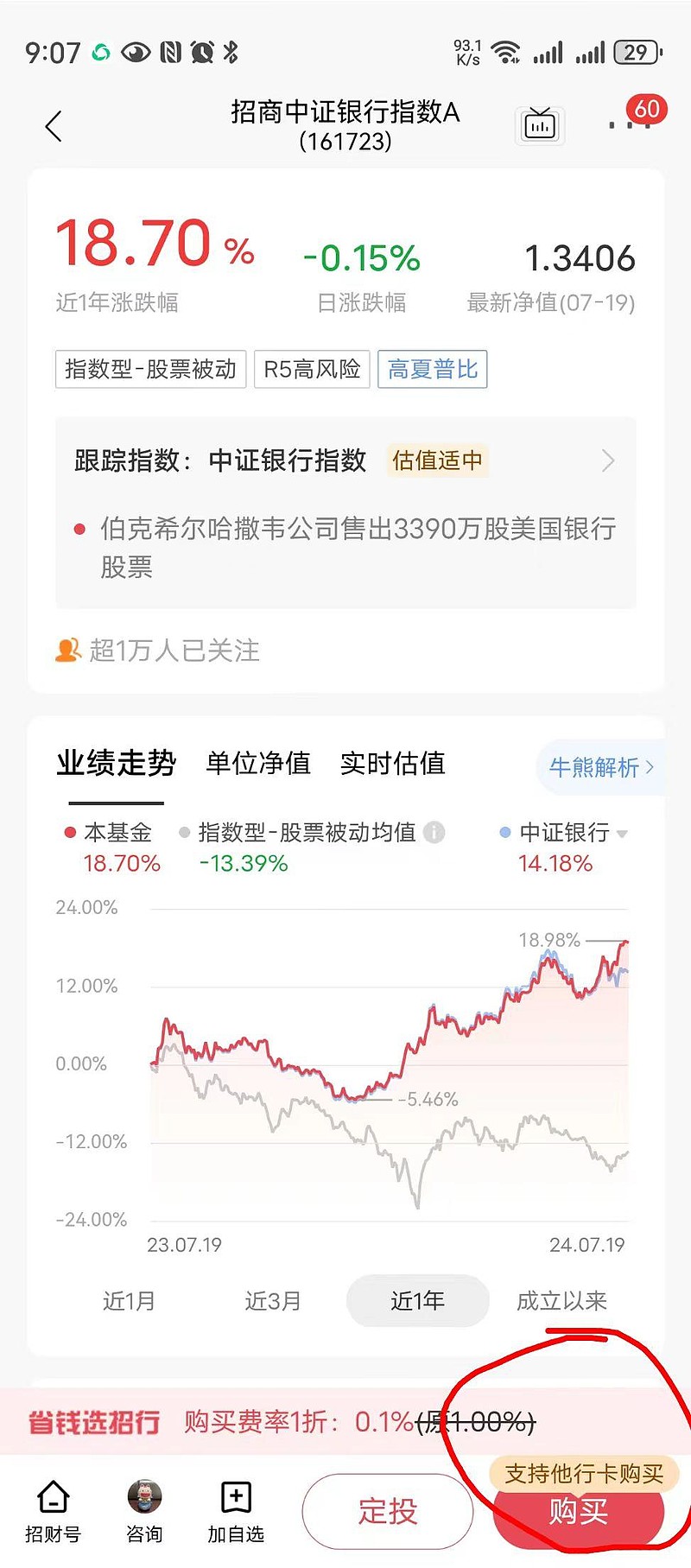
Task: Open 牛熊解析 link
Action: pyautogui.click(x=601, y=767)
